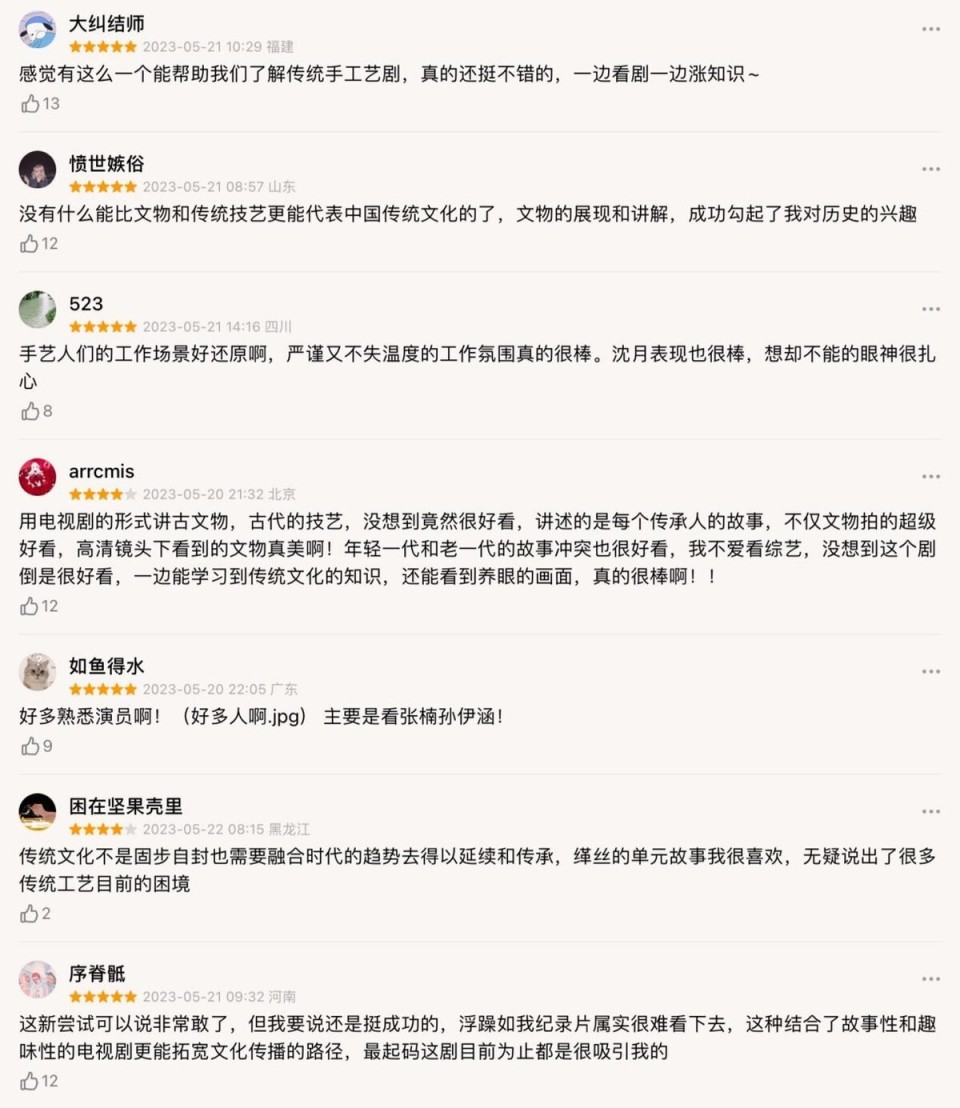Click 523's avatar picture
Screen dimensions: 960x1108
coord(37,310)
